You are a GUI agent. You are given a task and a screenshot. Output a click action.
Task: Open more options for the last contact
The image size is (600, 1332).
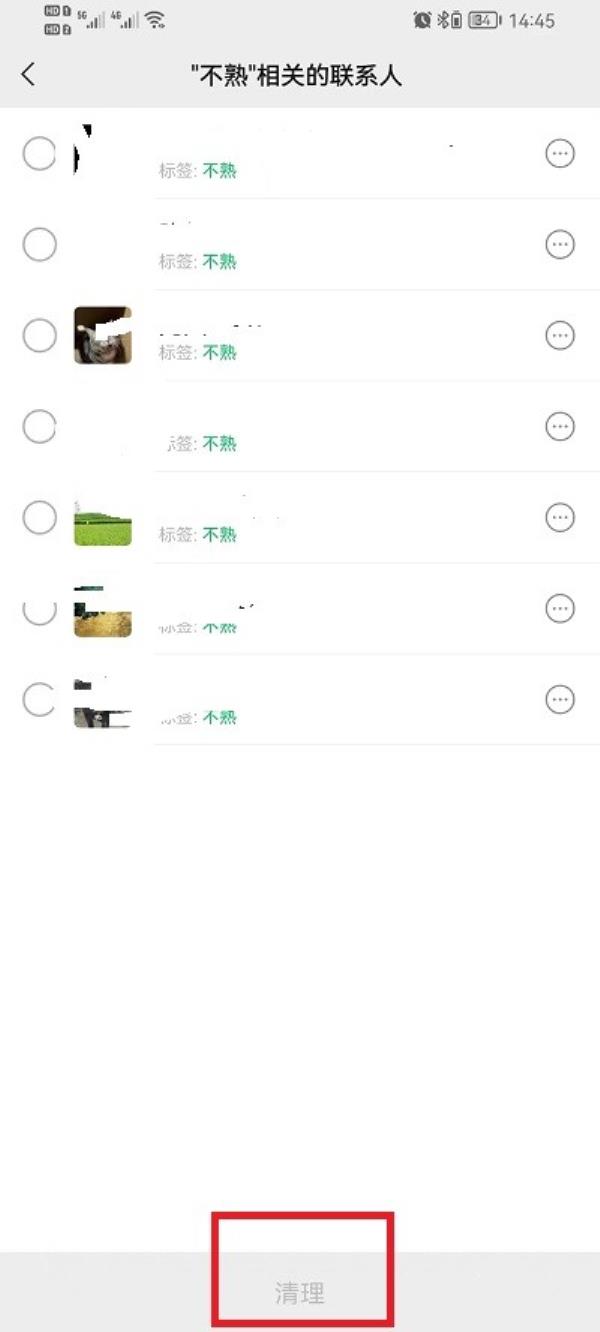pyautogui.click(x=560, y=699)
